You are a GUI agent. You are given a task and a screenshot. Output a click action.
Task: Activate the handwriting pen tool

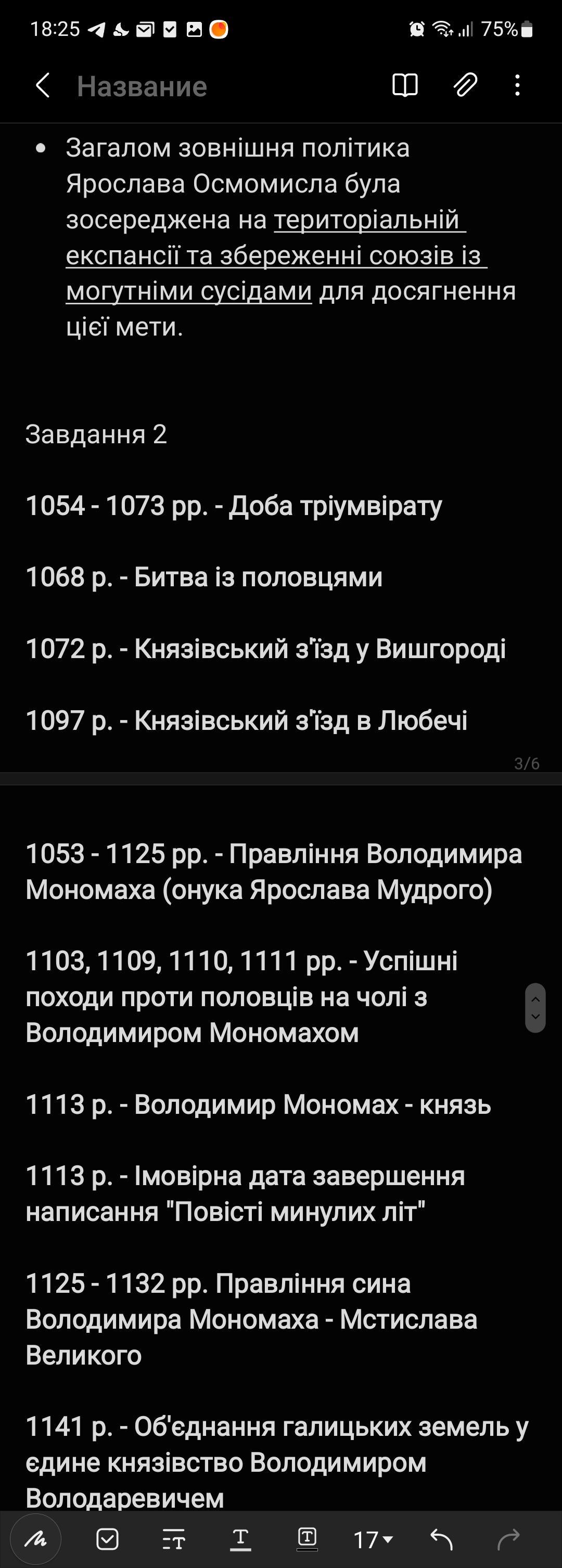(x=36, y=1539)
